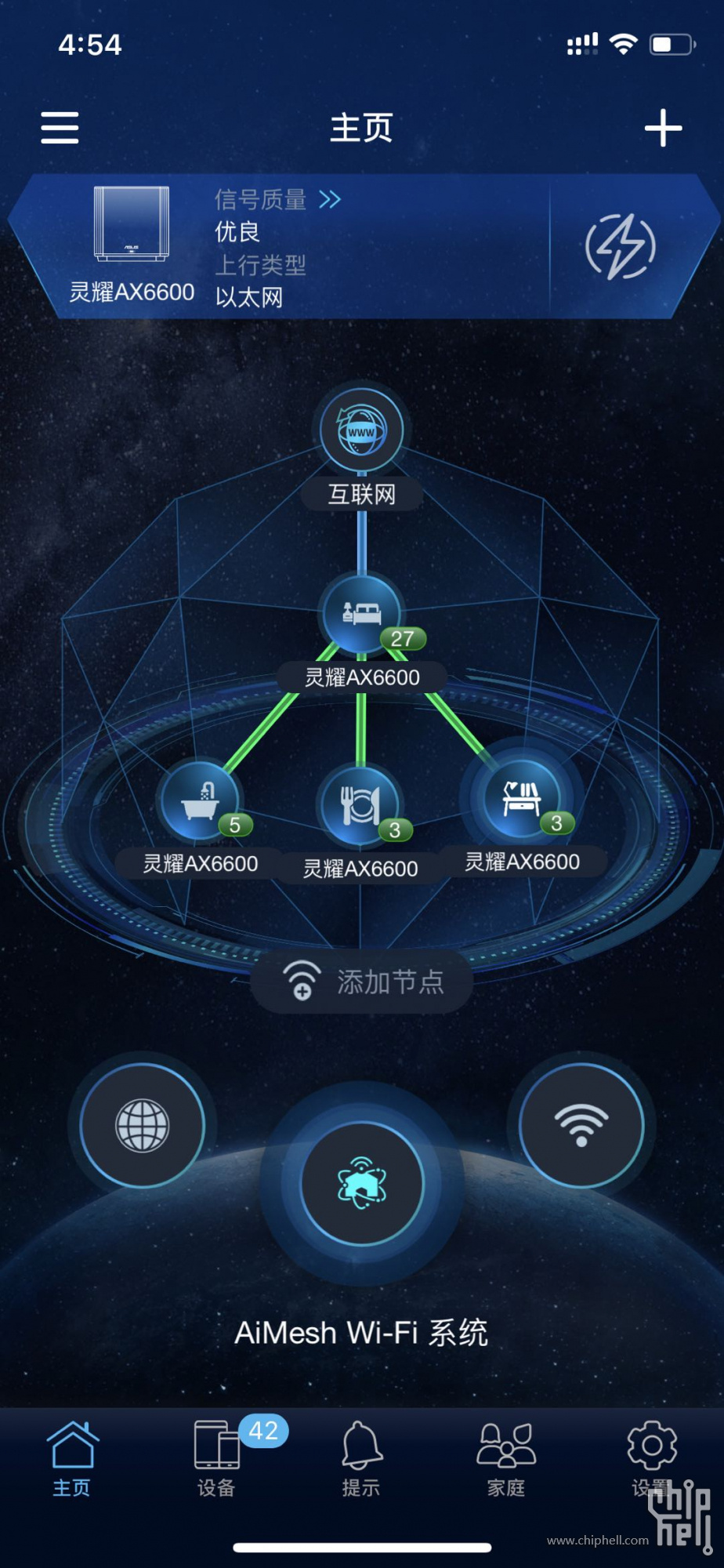724x1568 pixels.
Task: Switch to the Devices (设备) tab
Action: click(x=217, y=1458)
